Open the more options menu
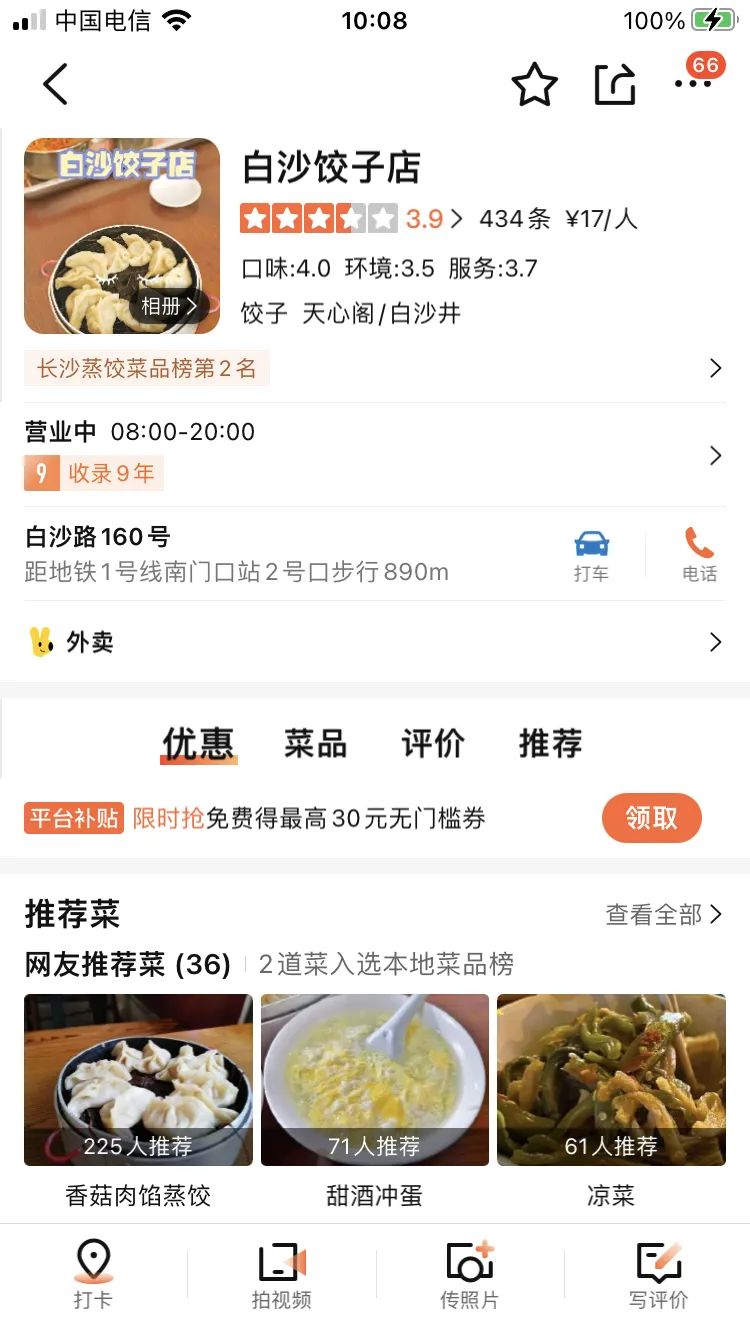 [692, 84]
